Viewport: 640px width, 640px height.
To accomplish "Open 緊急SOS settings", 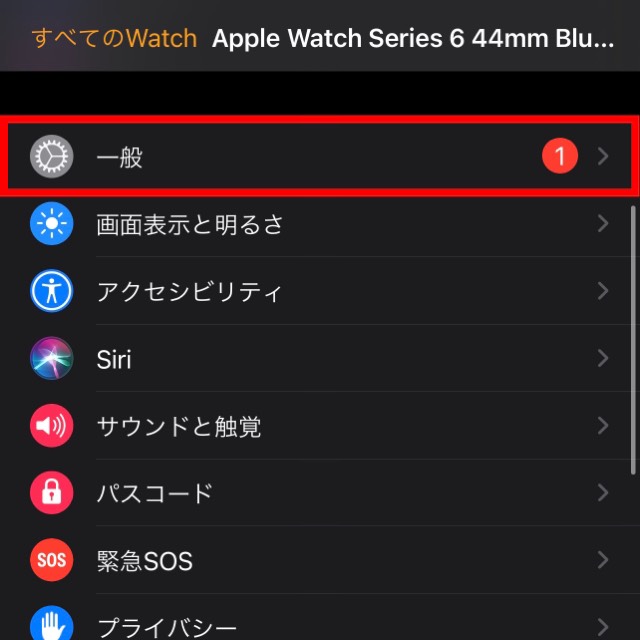I will [x=320, y=560].
